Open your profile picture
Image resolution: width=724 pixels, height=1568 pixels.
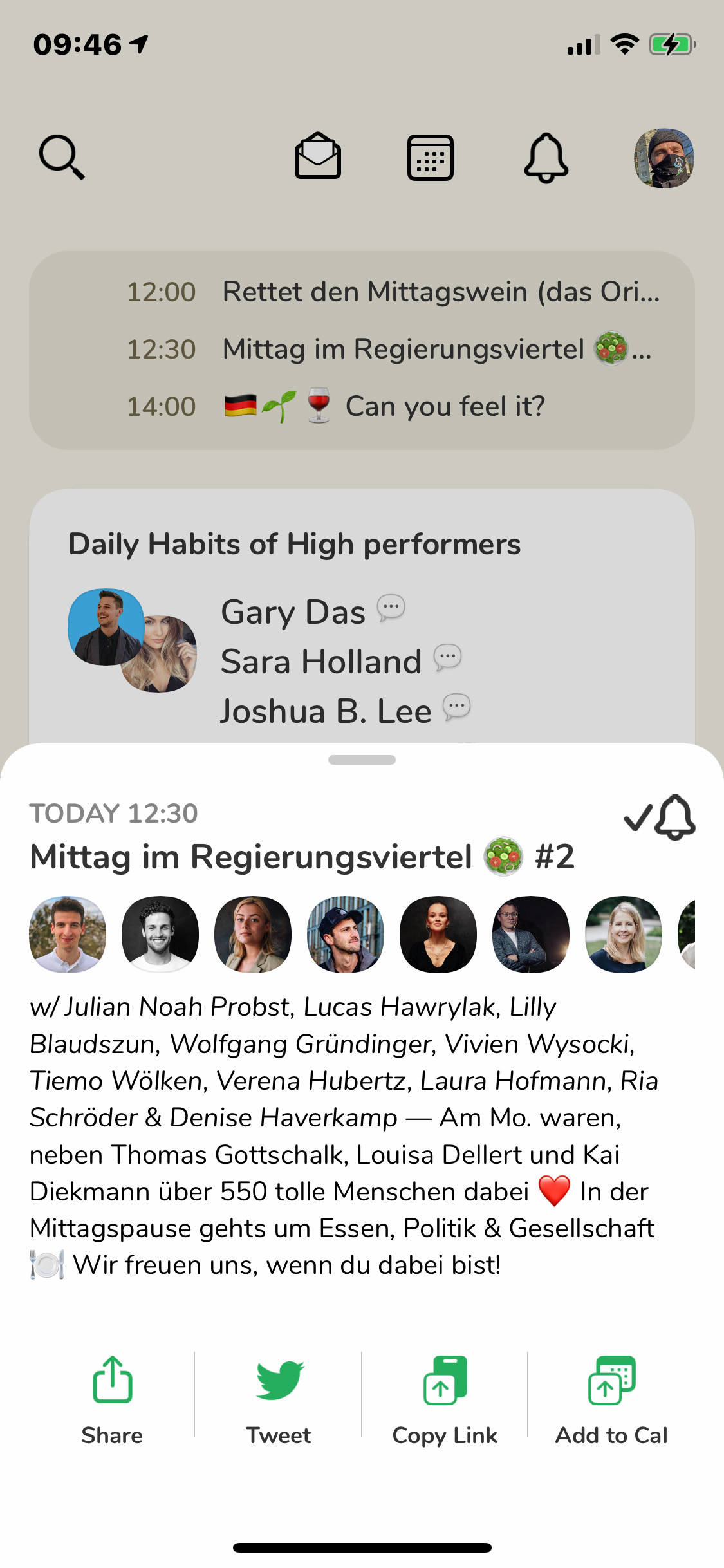click(664, 158)
